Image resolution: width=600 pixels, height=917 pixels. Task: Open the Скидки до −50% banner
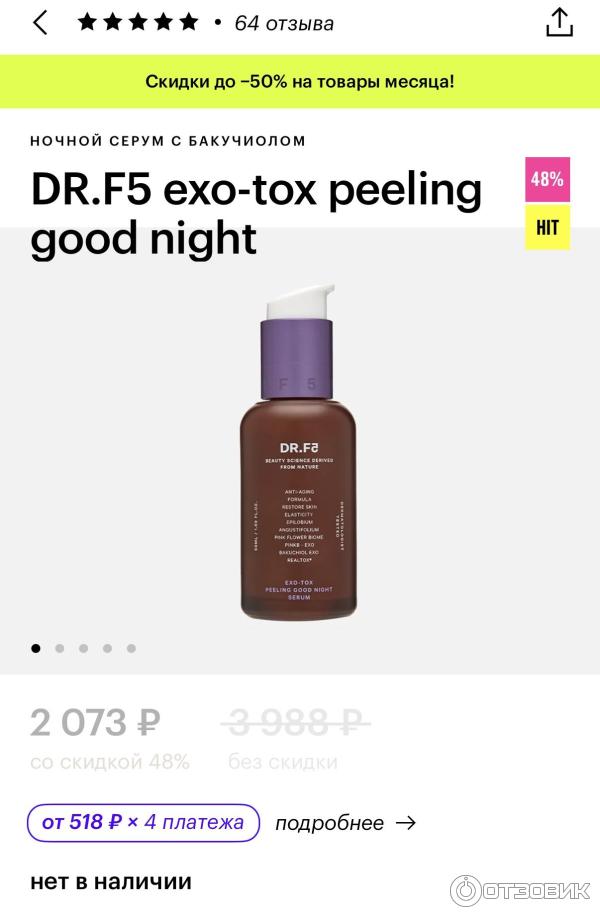[x=300, y=81]
